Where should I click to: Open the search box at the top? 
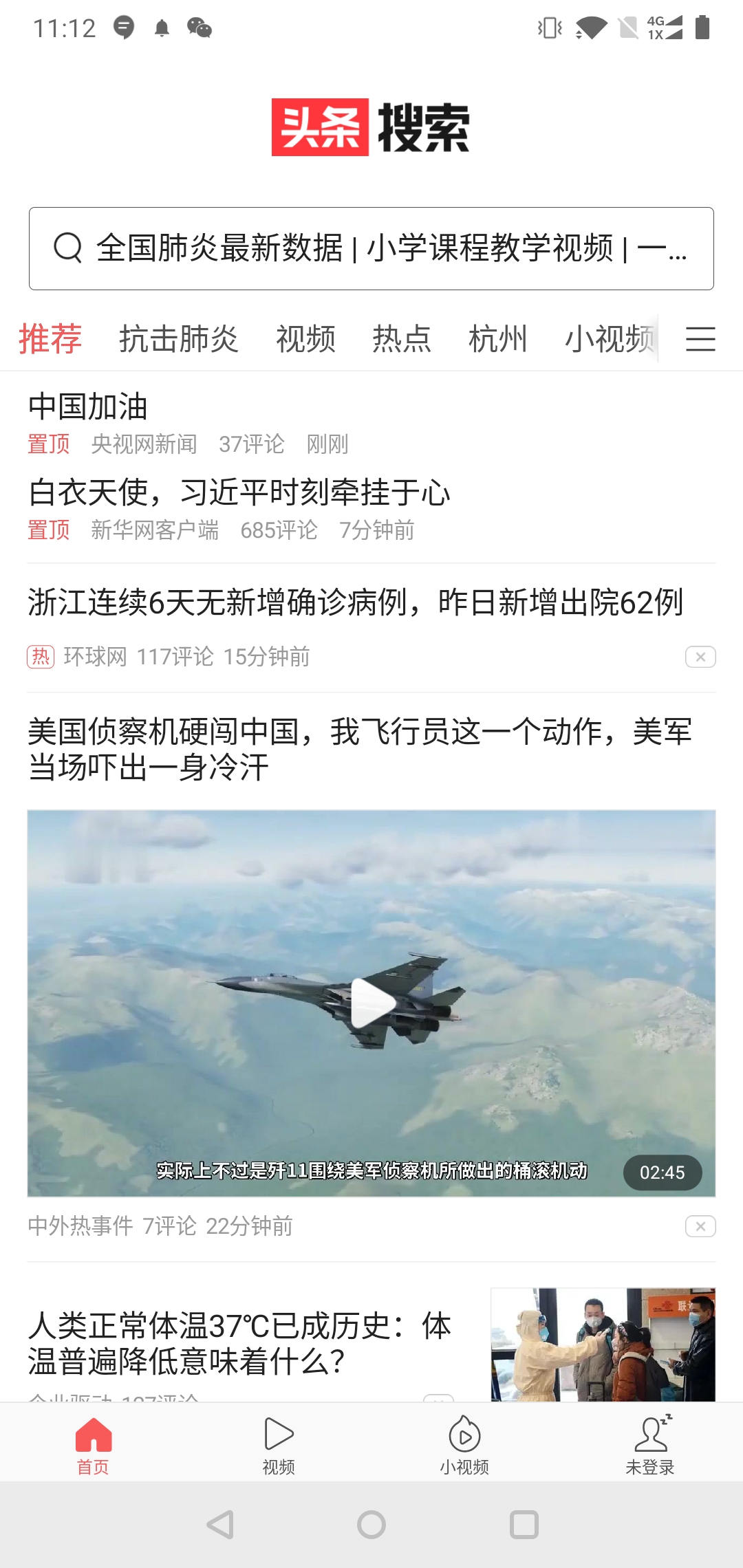click(371, 248)
